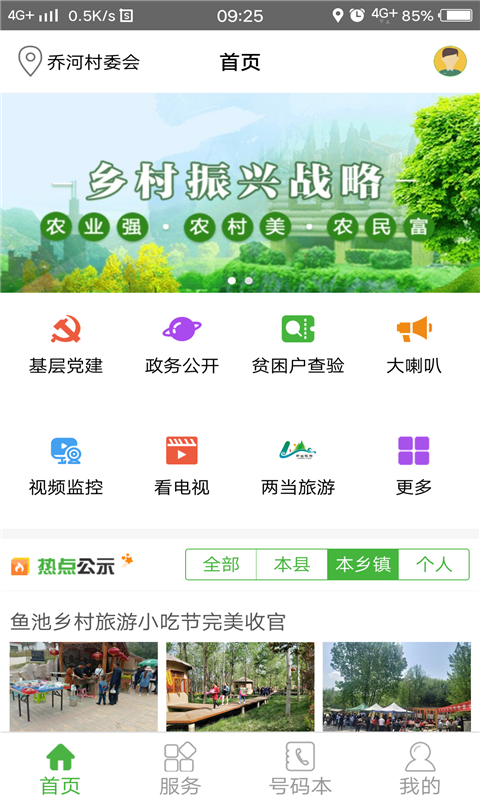Open 政务公开
This screenshot has height=800, width=480.
tap(182, 345)
